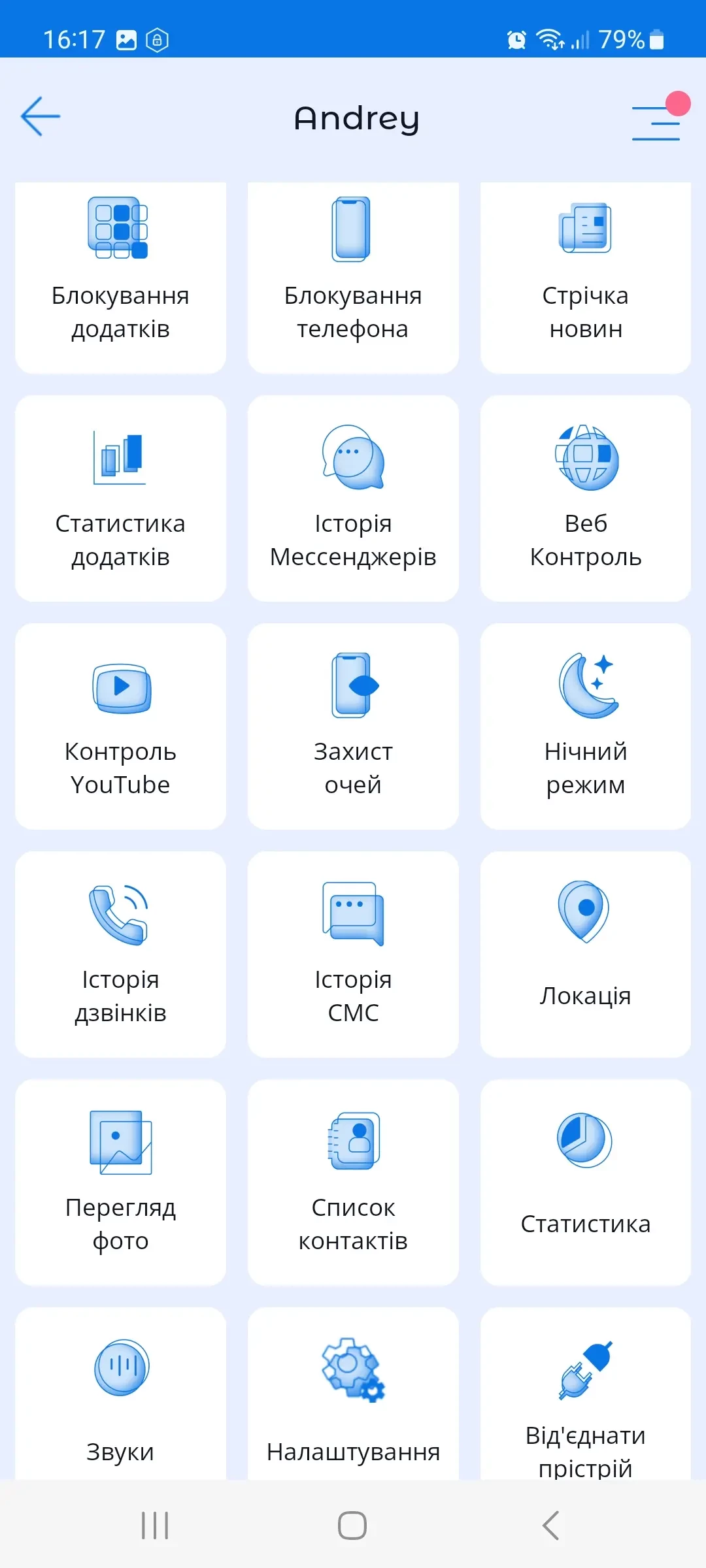Screen dimensions: 706x1568
Task: Select Захист очей
Action: [353, 726]
